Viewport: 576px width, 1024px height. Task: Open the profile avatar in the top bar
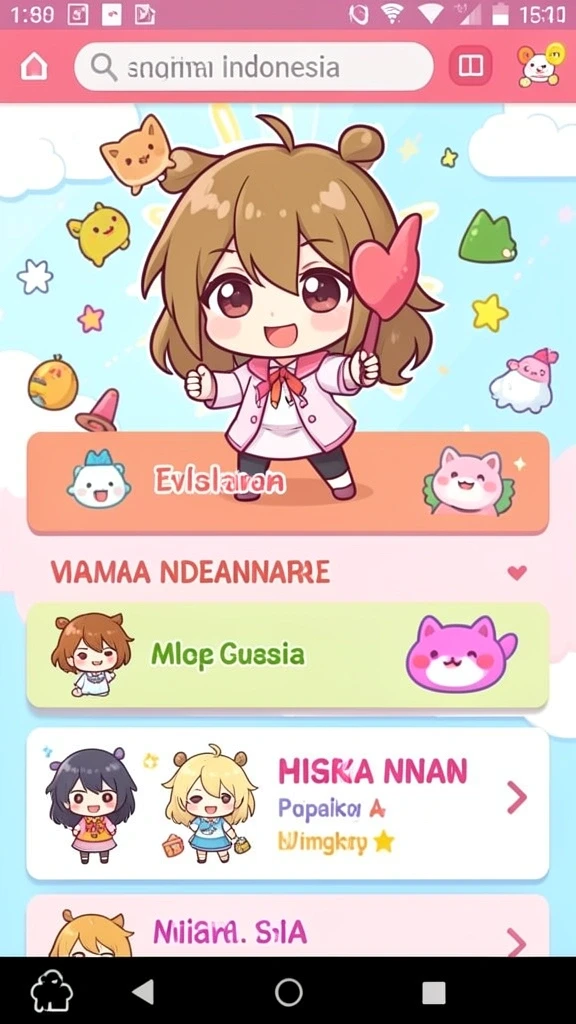(541, 65)
